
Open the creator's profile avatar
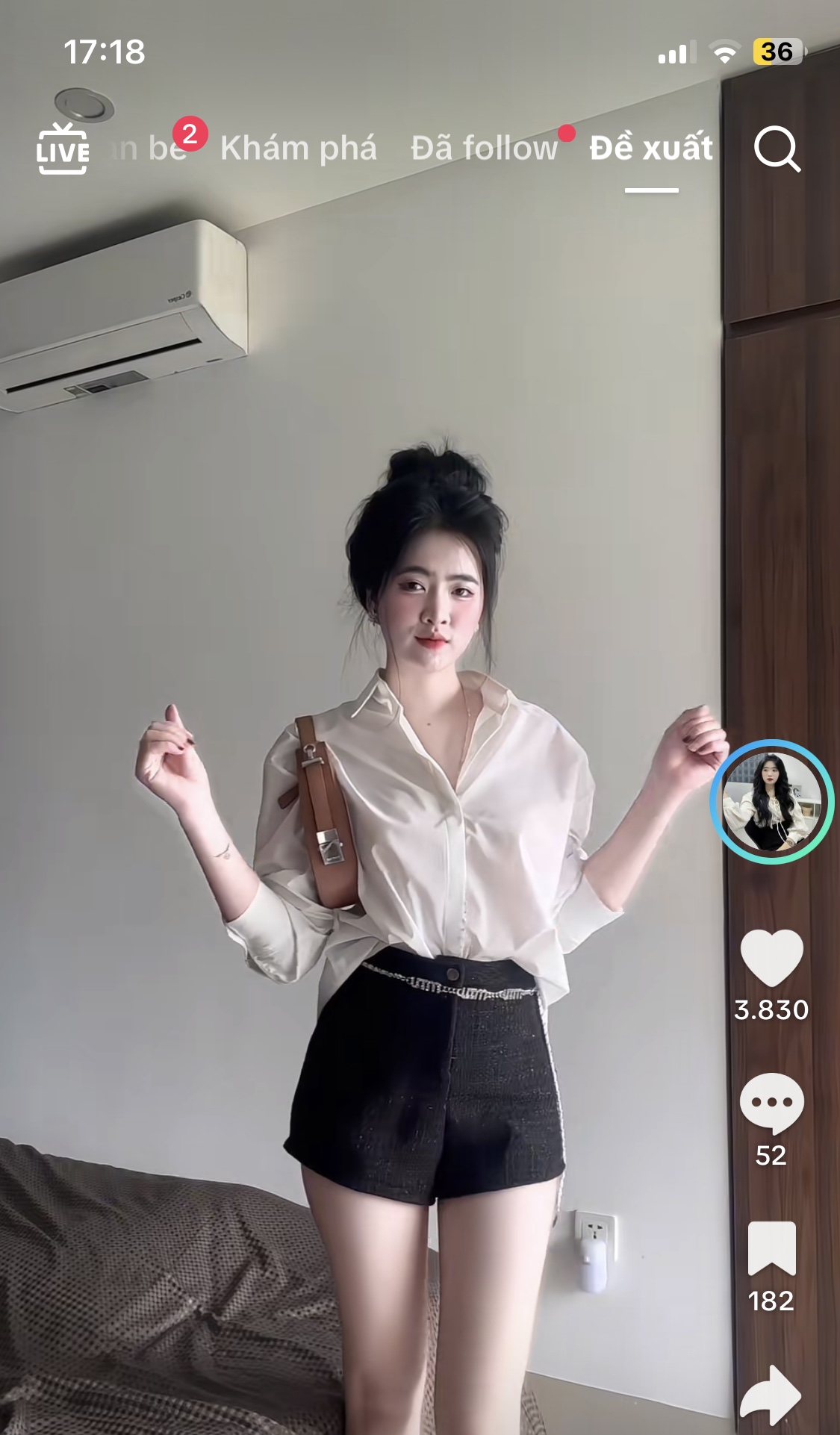click(x=771, y=801)
